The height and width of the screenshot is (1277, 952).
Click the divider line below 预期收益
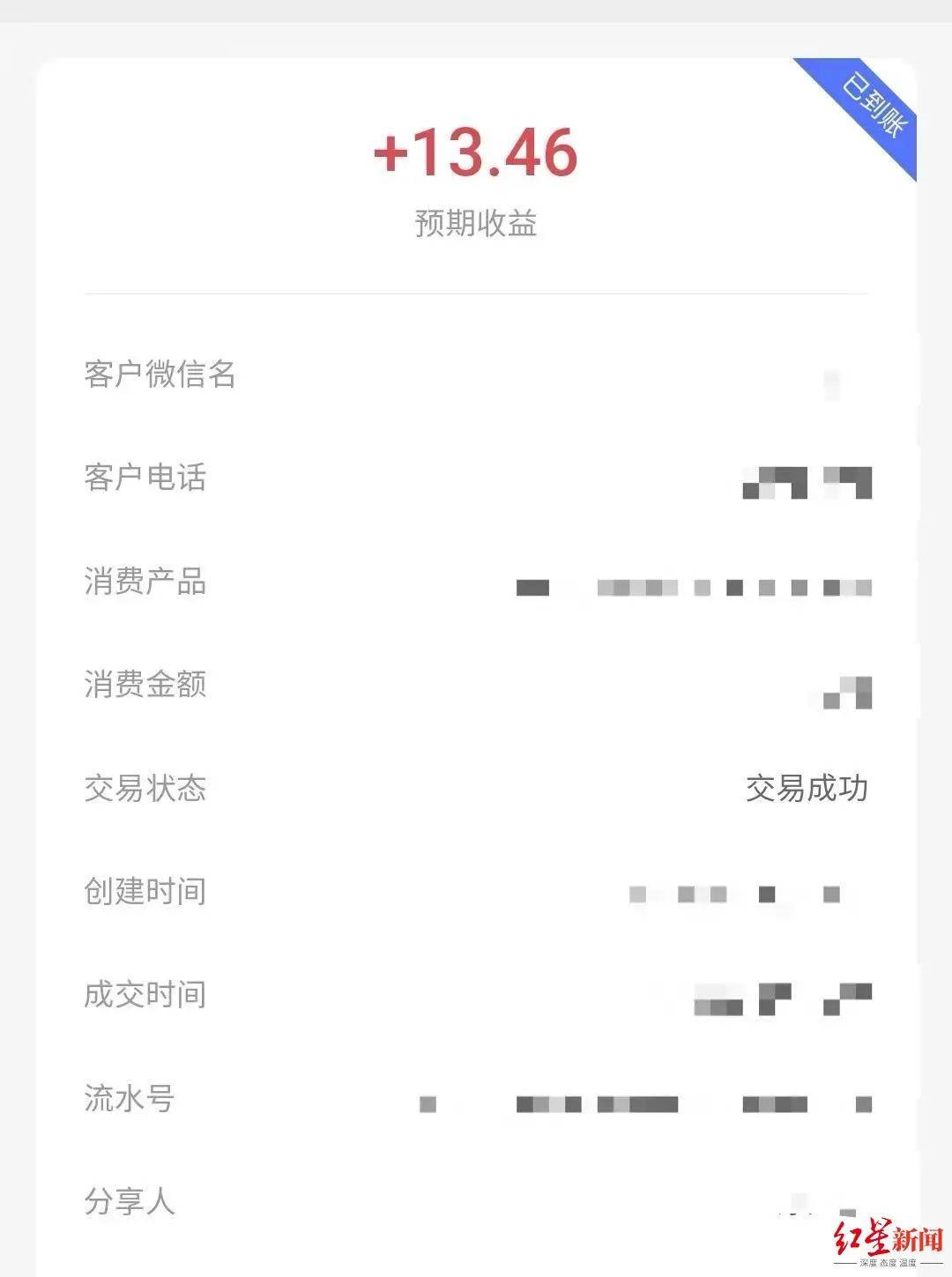pos(476,291)
